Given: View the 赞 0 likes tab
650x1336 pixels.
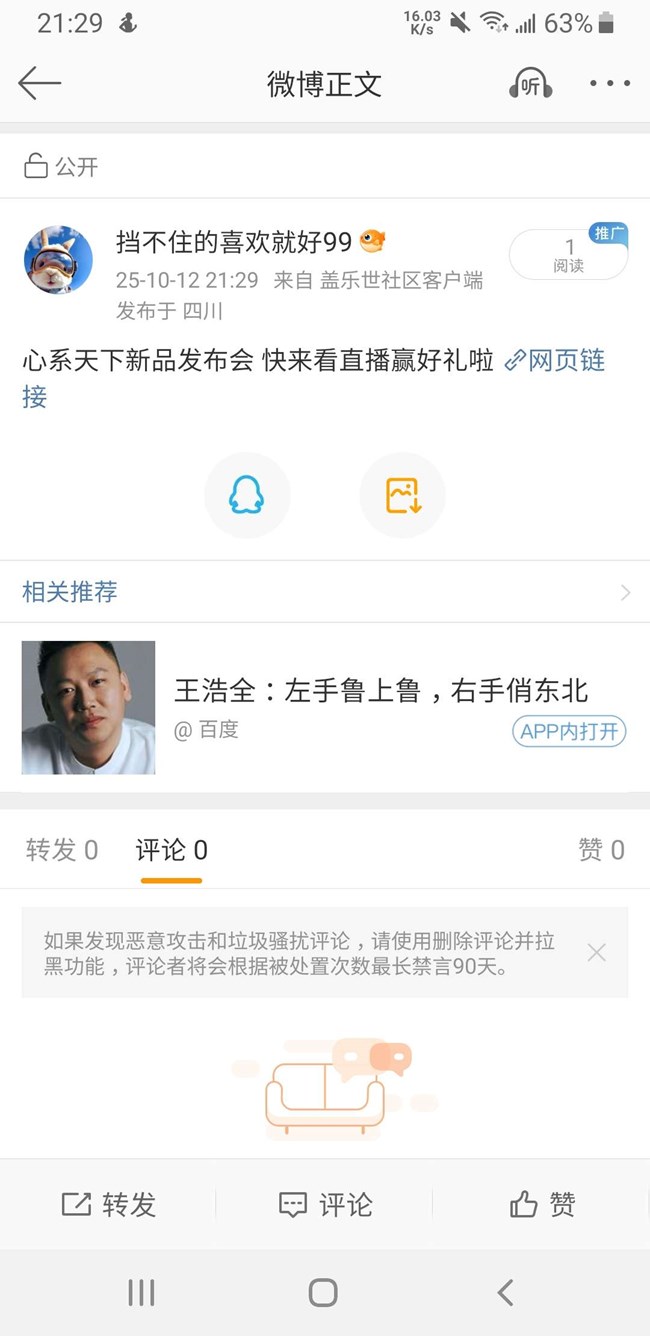Looking at the screenshot, I should tap(601, 850).
